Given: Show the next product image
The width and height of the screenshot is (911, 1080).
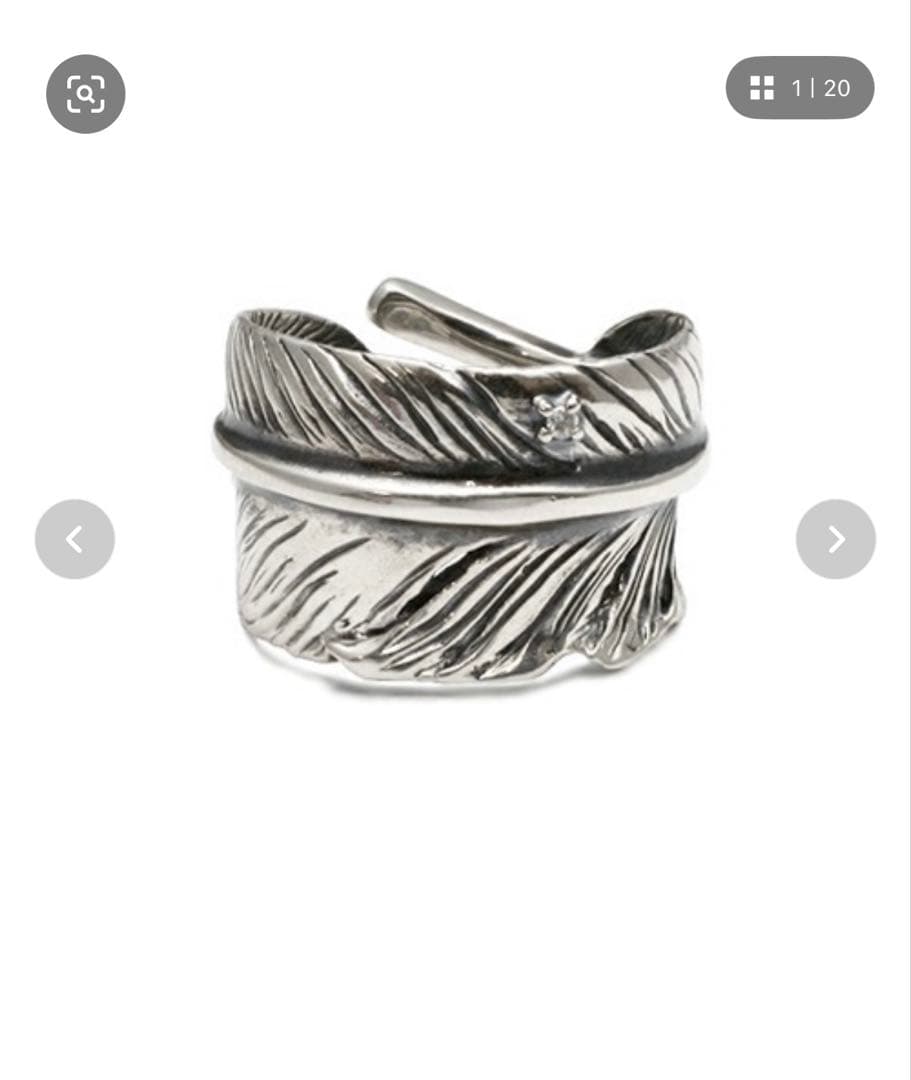Looking at the screenshot, I should click(835, 539).
